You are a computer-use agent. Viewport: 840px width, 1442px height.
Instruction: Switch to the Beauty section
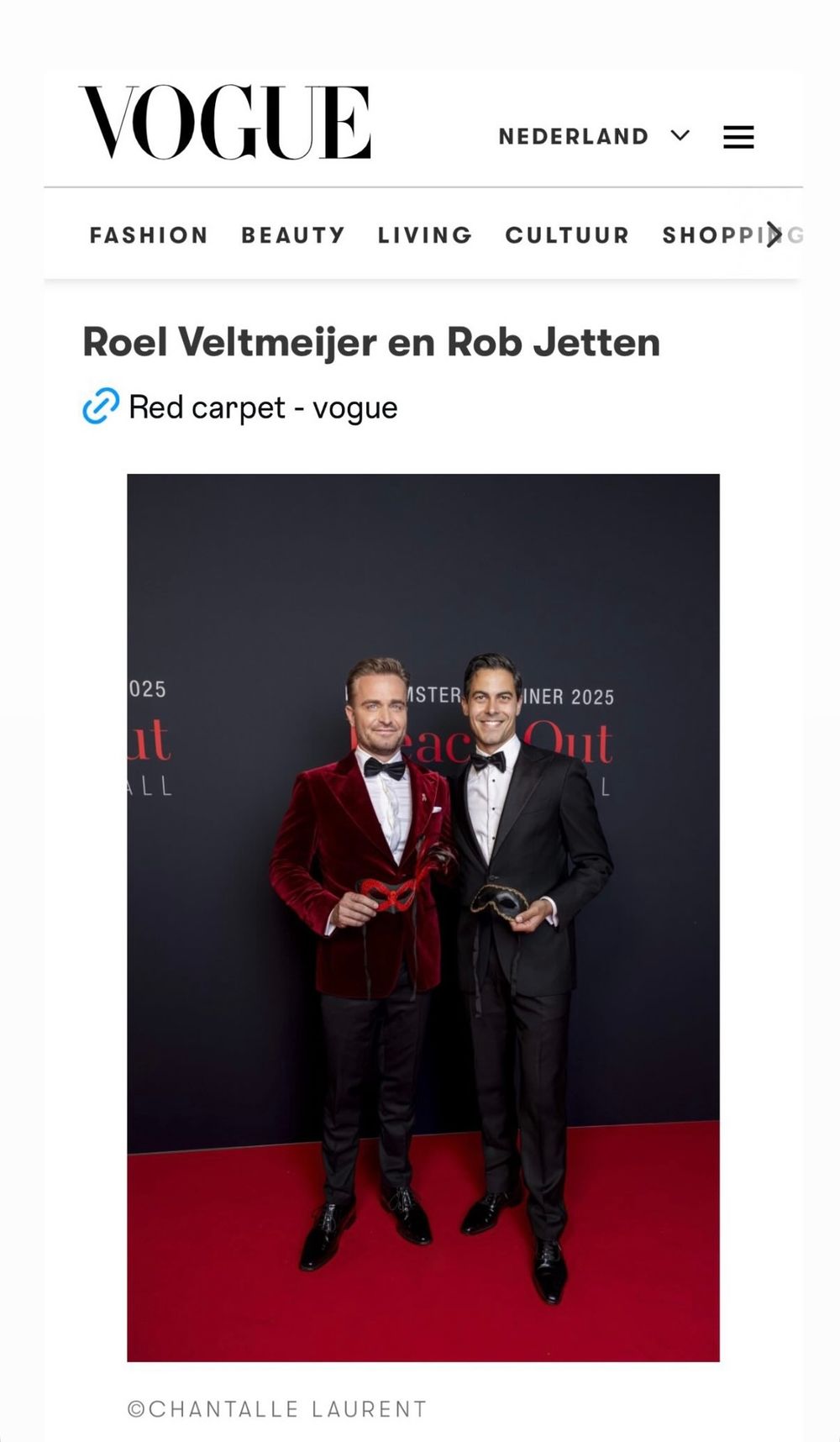[293, 235]
